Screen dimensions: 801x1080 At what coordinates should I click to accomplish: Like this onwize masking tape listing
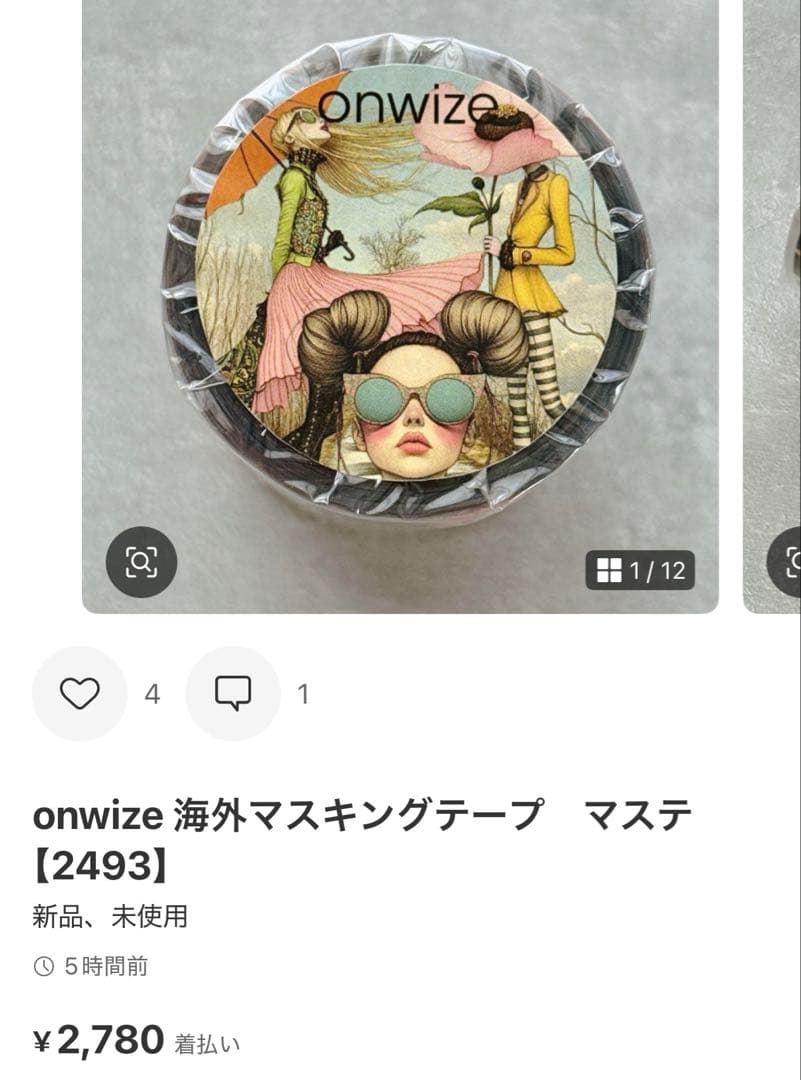(x=80, y=693)
